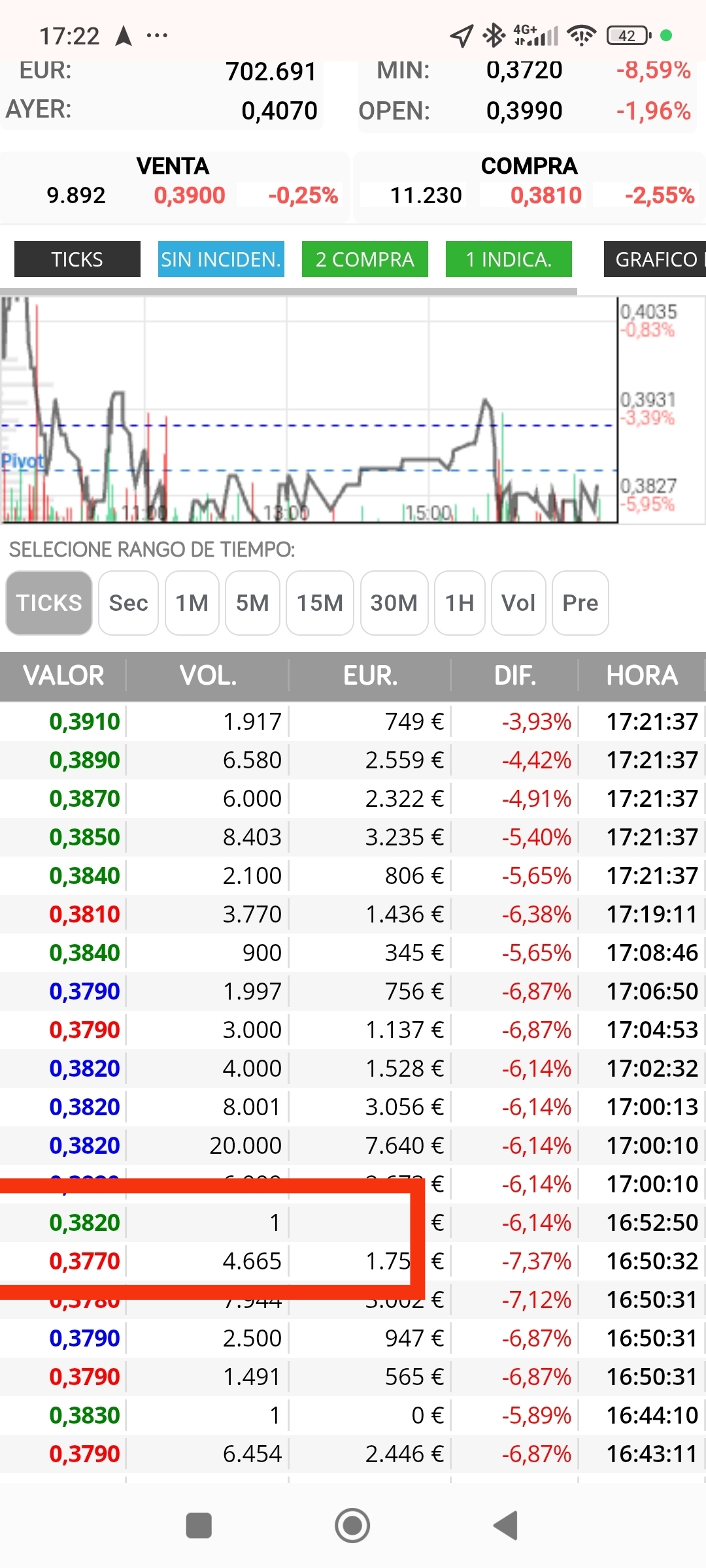
Task: Choose the Pre range option
Action: click(x=580, y=603)
